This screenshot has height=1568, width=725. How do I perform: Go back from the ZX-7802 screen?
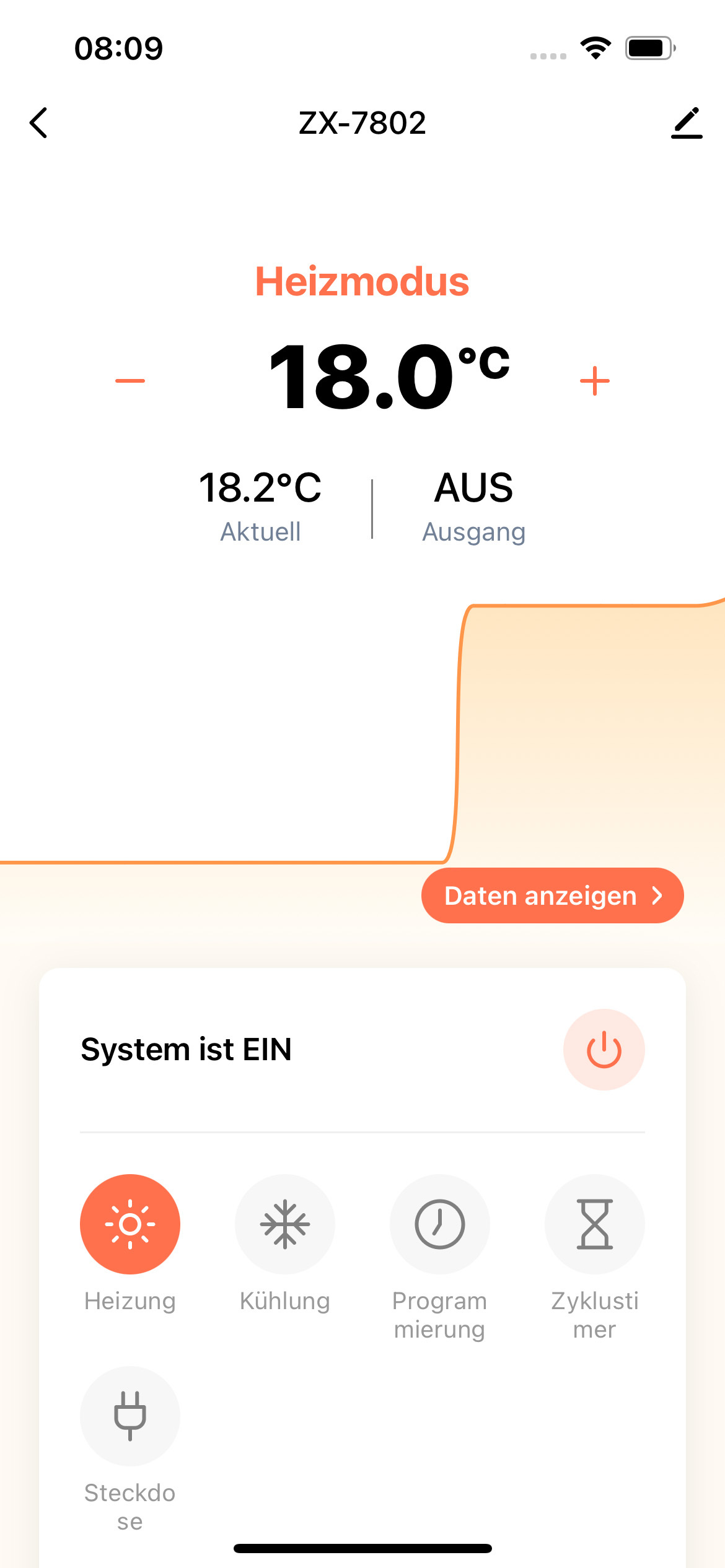pyautogui.click(x=38, y=123)
